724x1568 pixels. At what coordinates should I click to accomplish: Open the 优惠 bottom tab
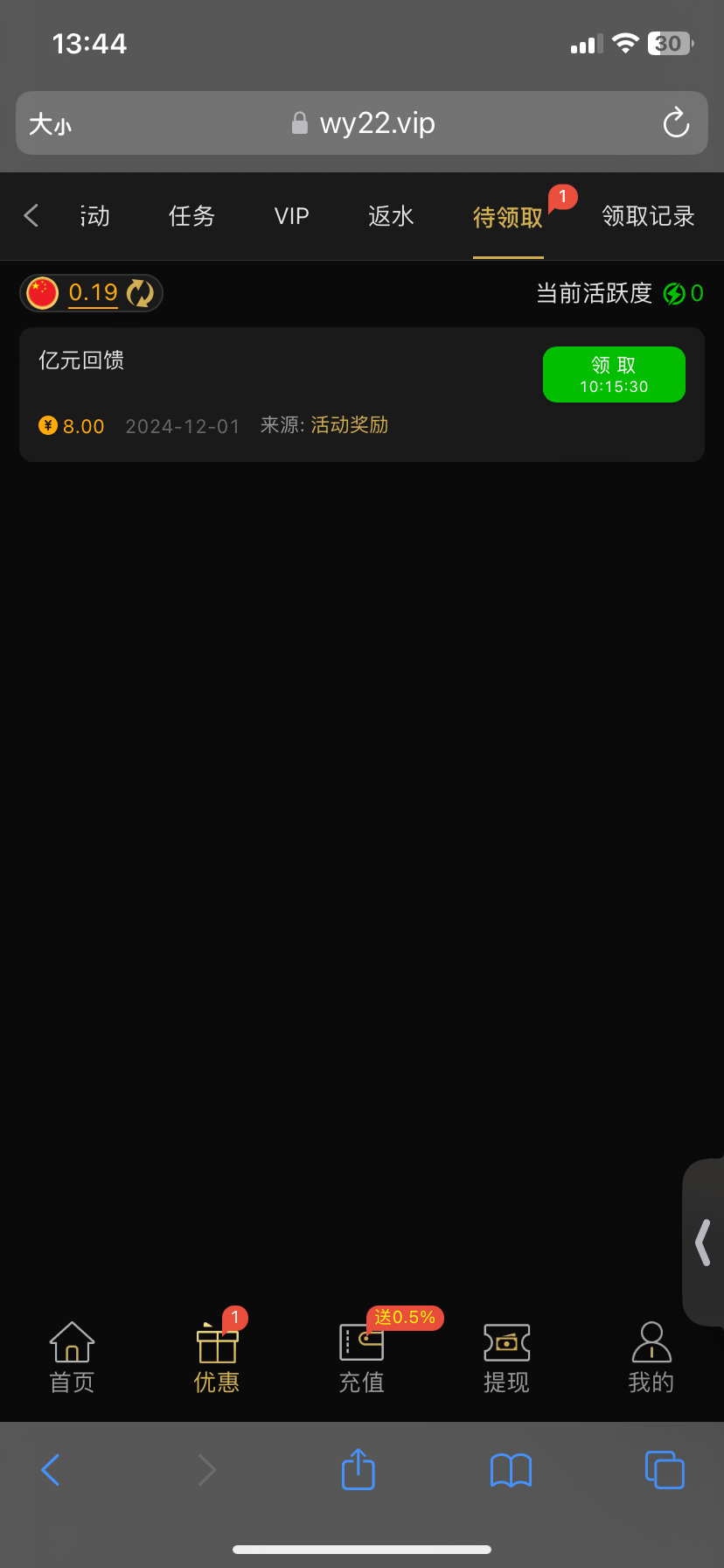tap(217, 1357)
